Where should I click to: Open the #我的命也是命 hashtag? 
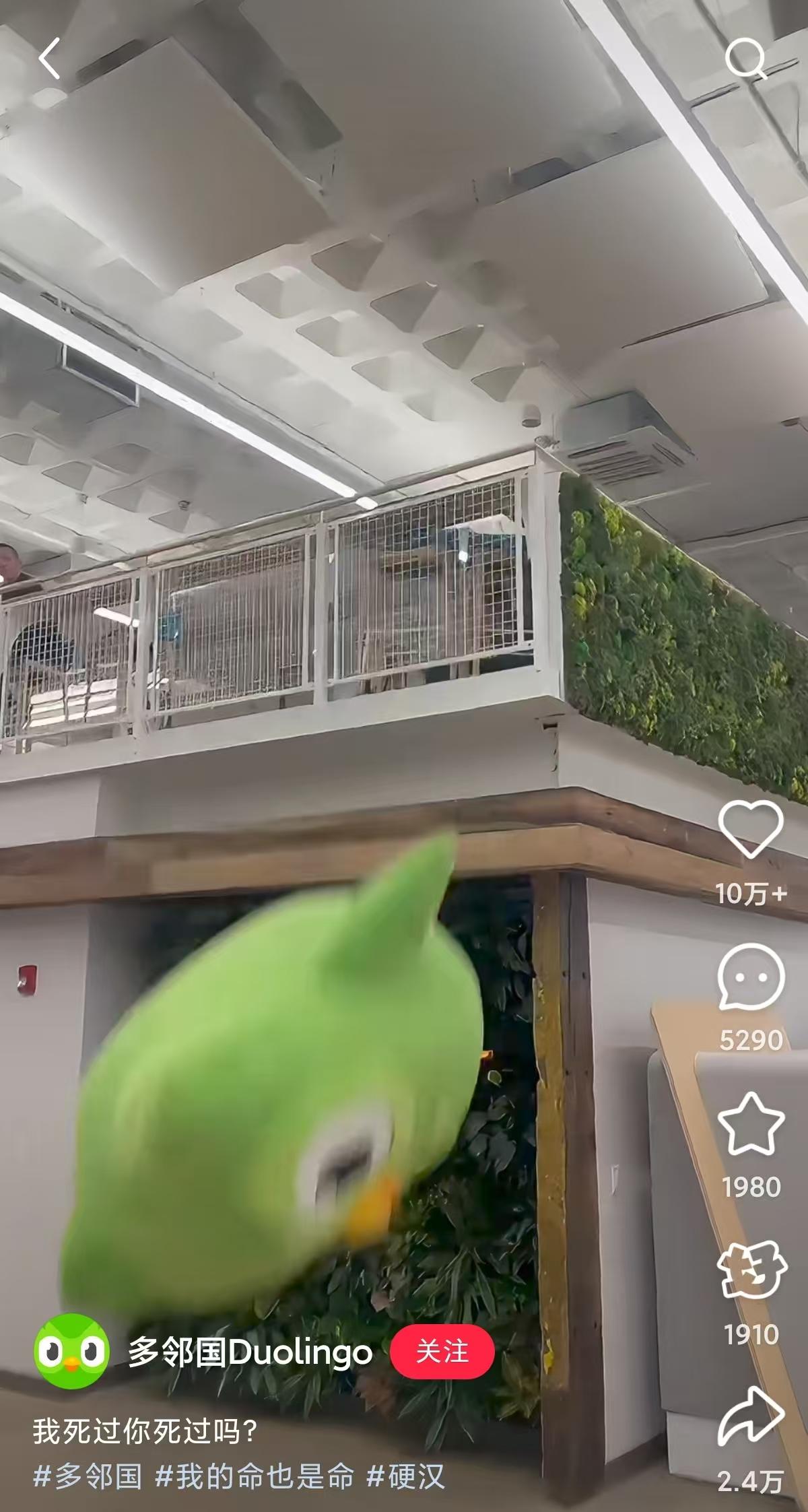tap(255, 1477)
